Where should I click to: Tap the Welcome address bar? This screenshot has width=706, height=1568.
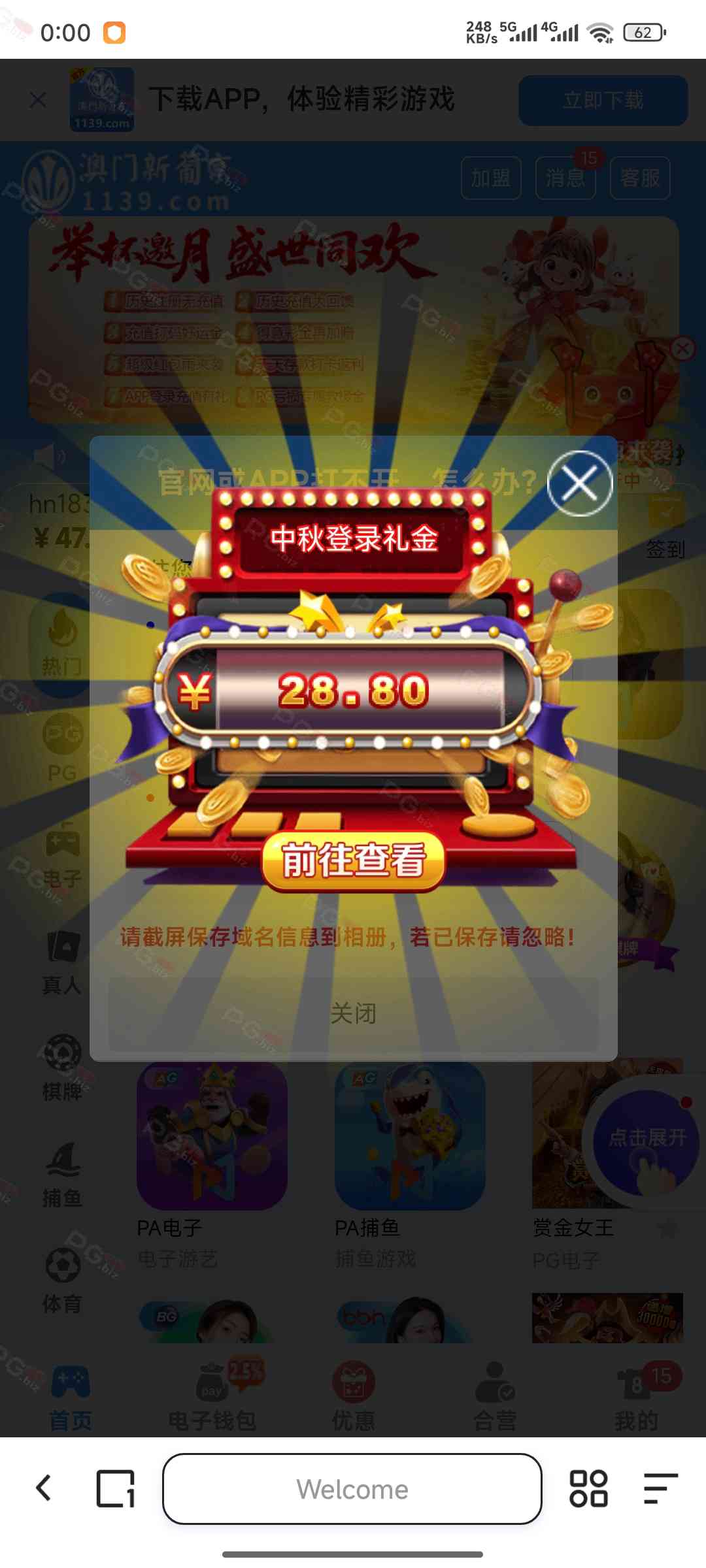click(352, 1489)
